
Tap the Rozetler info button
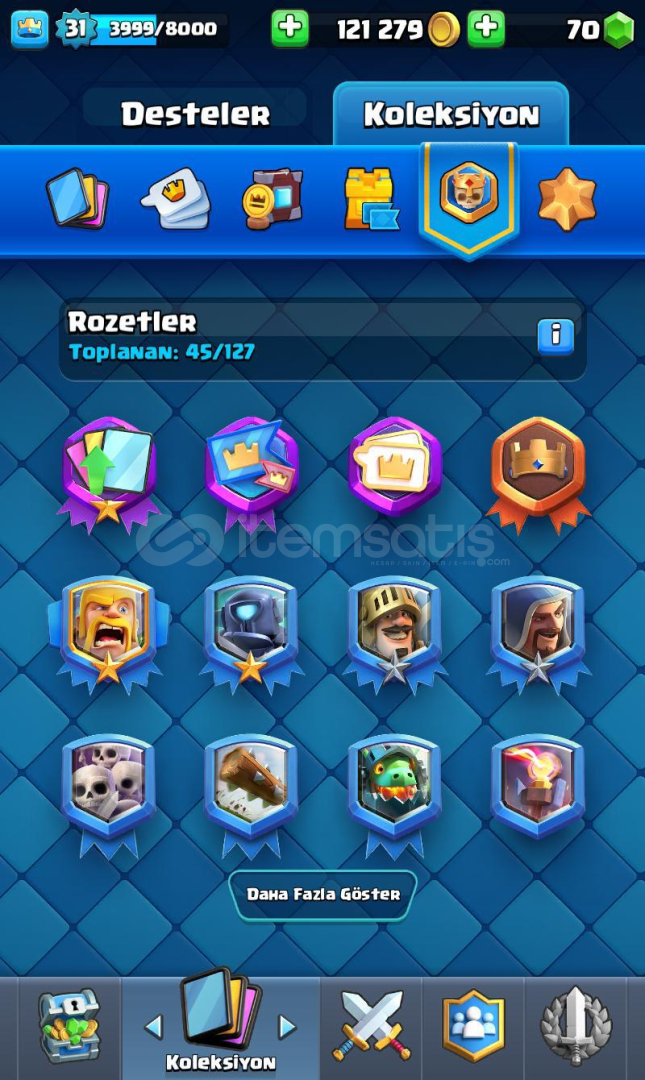555,334
